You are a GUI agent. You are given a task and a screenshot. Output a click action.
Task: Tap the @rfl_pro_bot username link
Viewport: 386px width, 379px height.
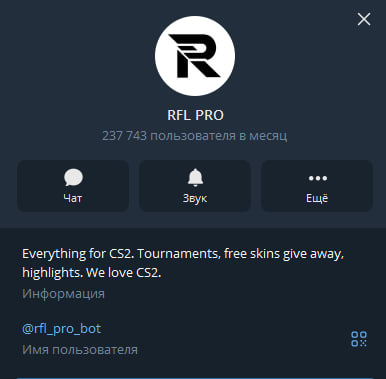pos(61,329)
